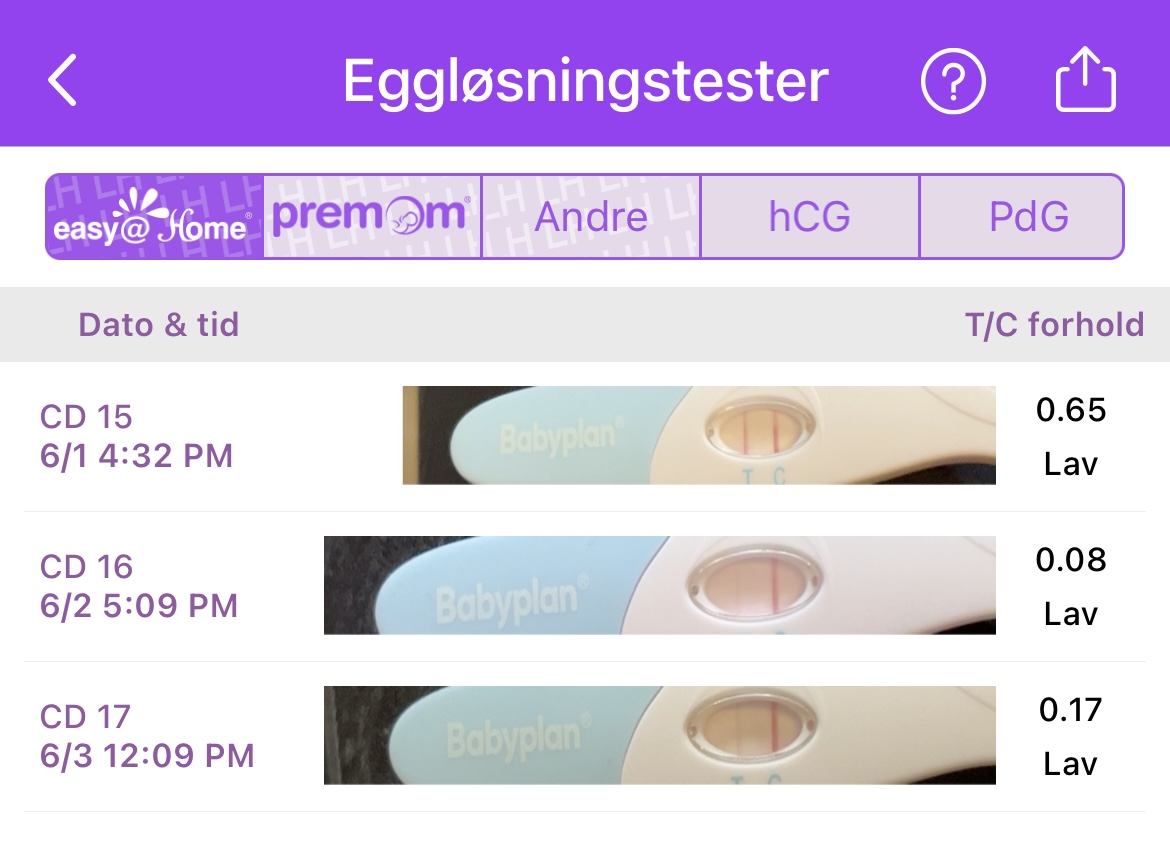Switch to the PdG tab
This screenshot has height=860, width=1170.
click(x=1028, y=217)
